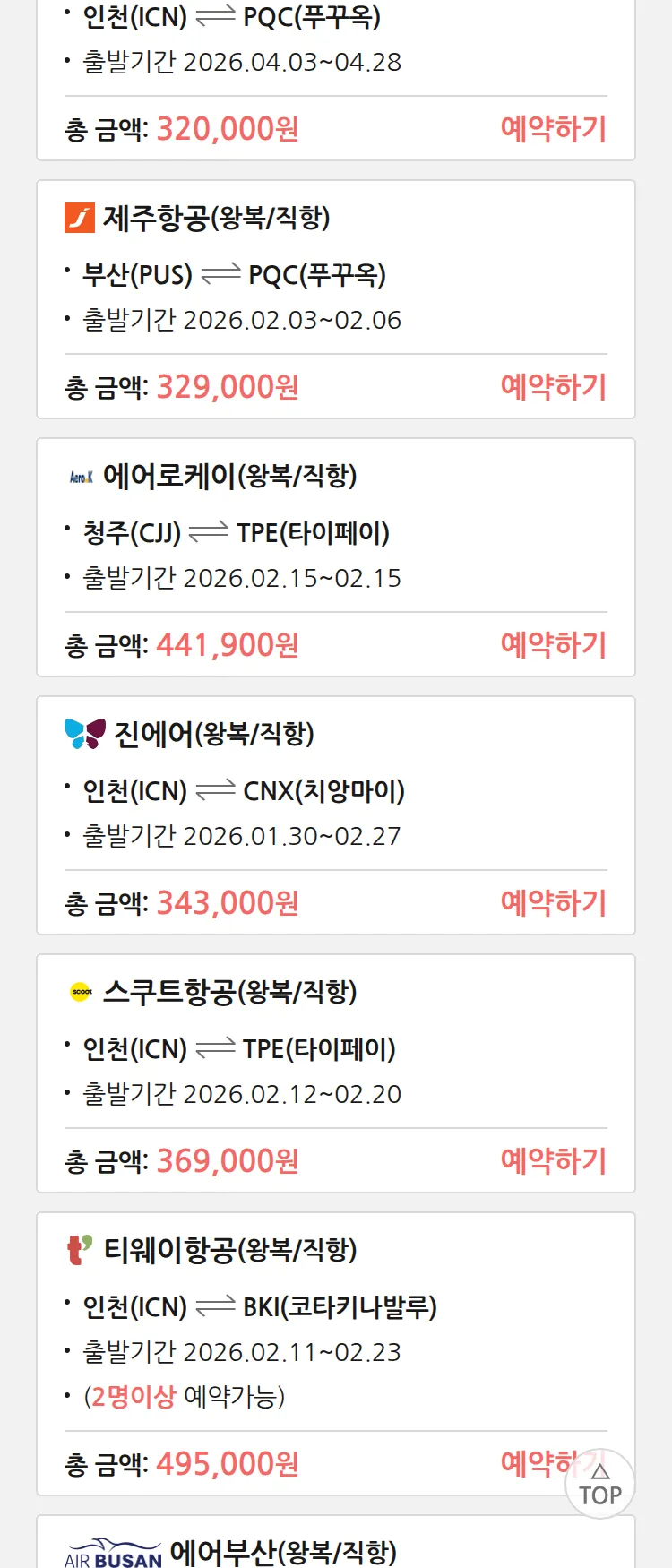Select 예약하기 for 진에어 치앙마이 flight
This screenshot has height=1568, width=672.
click(x=553, y=903)
